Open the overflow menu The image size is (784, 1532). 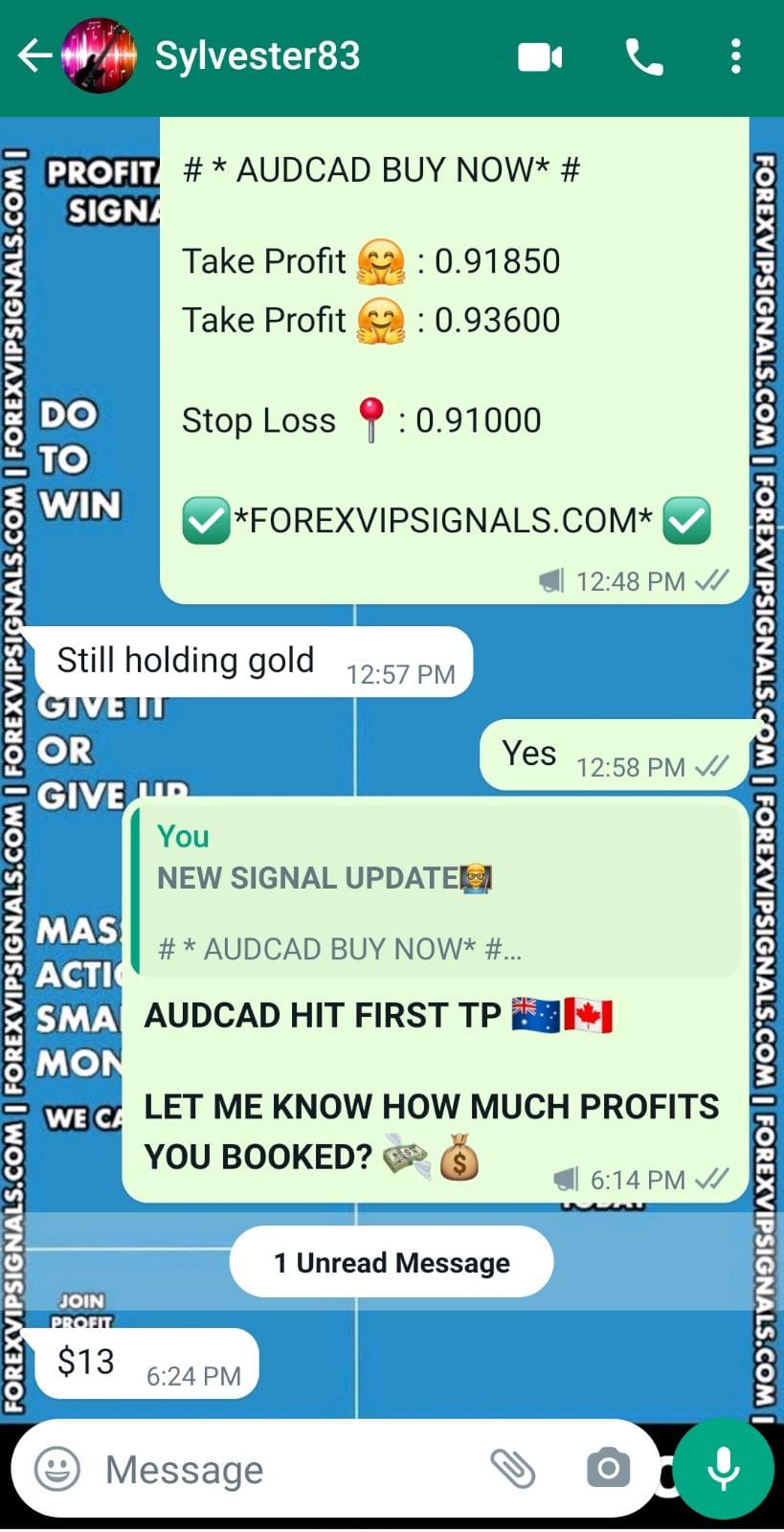735,57
